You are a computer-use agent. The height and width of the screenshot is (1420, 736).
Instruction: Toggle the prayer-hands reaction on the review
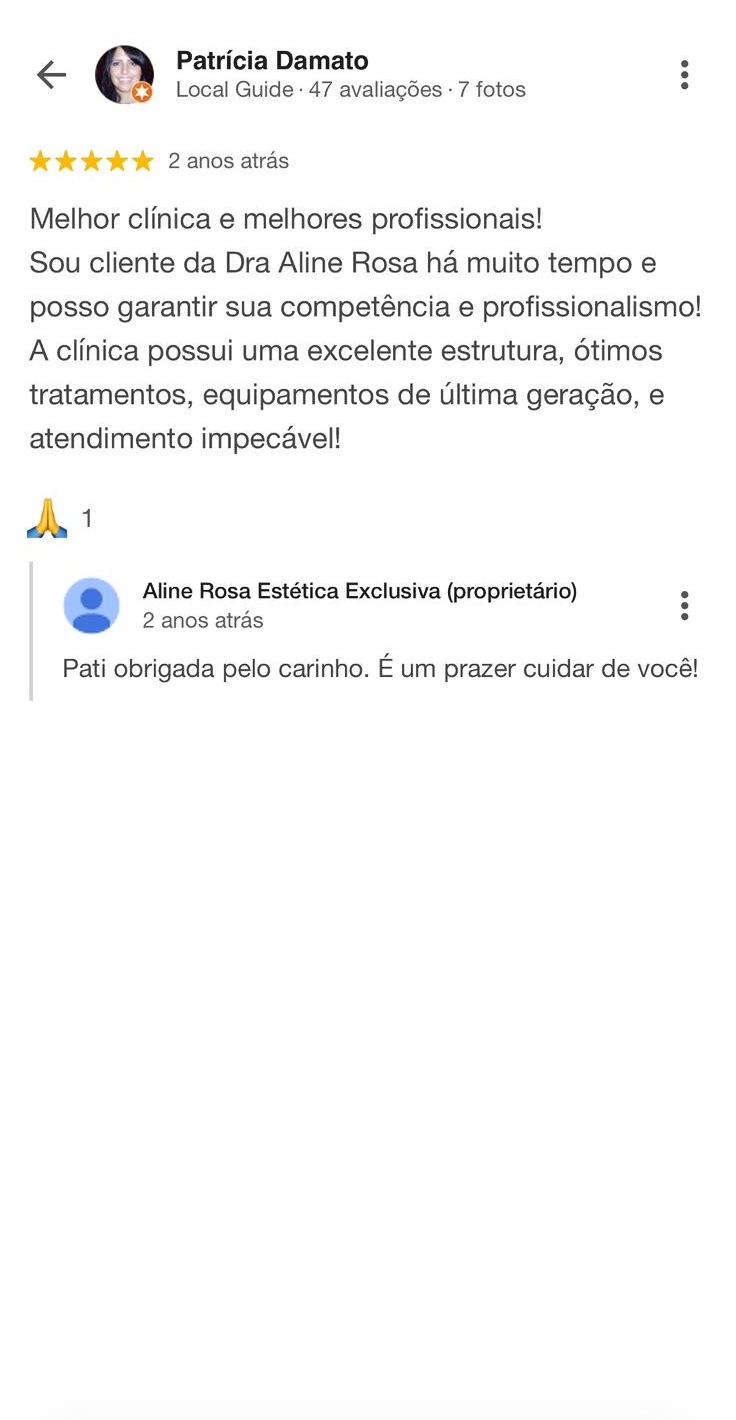(45, 517)
